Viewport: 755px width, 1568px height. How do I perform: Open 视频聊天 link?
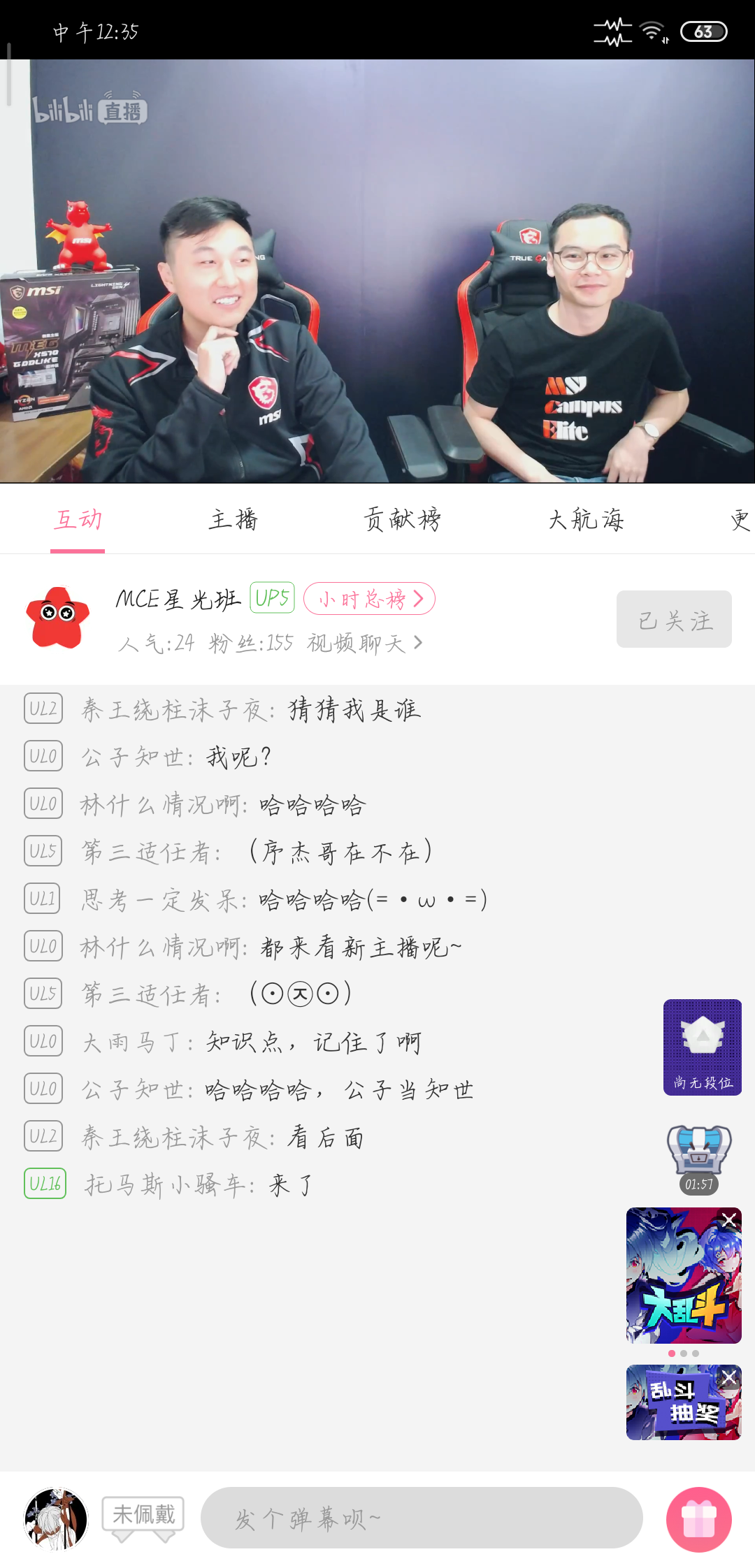click(x=364, y=643)
